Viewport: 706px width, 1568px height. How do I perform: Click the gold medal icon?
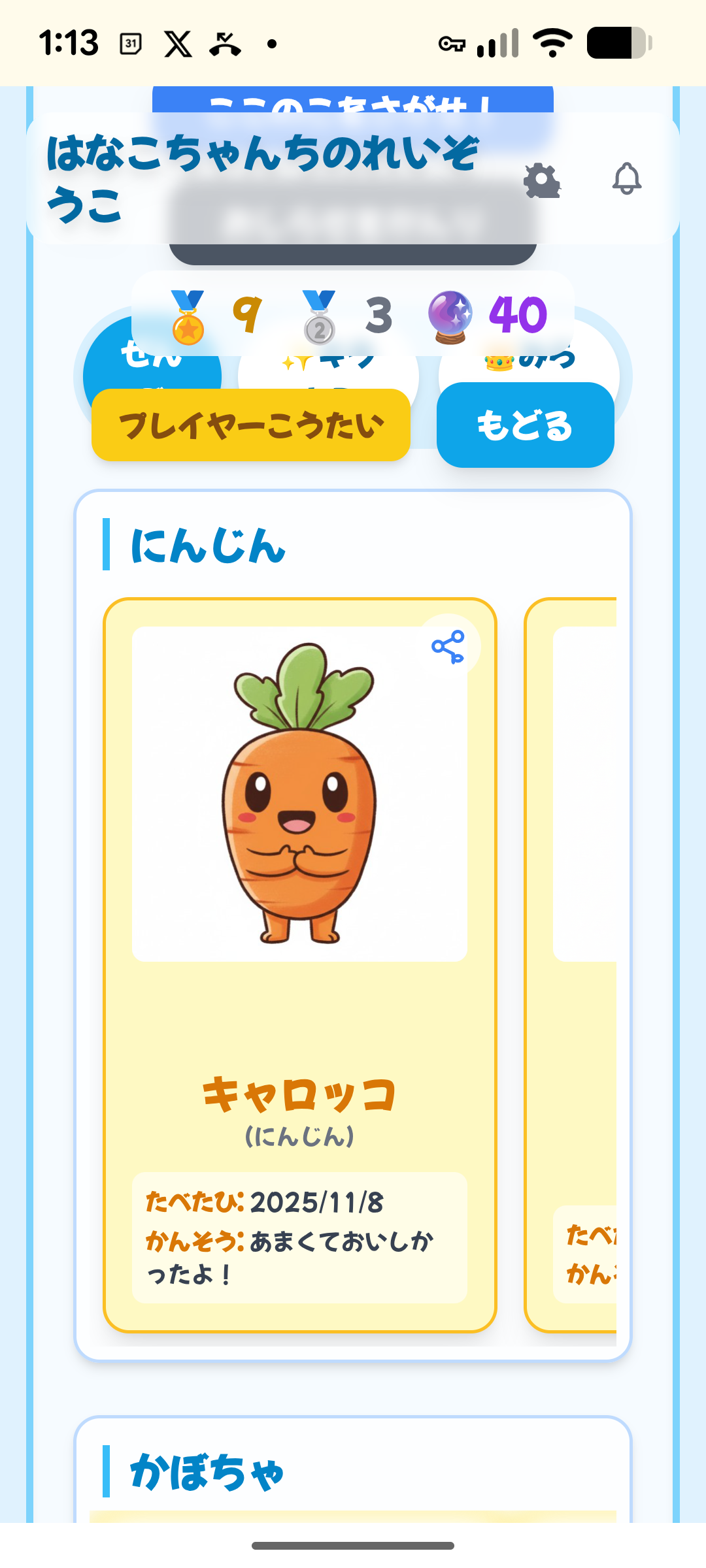coord(186,314)
